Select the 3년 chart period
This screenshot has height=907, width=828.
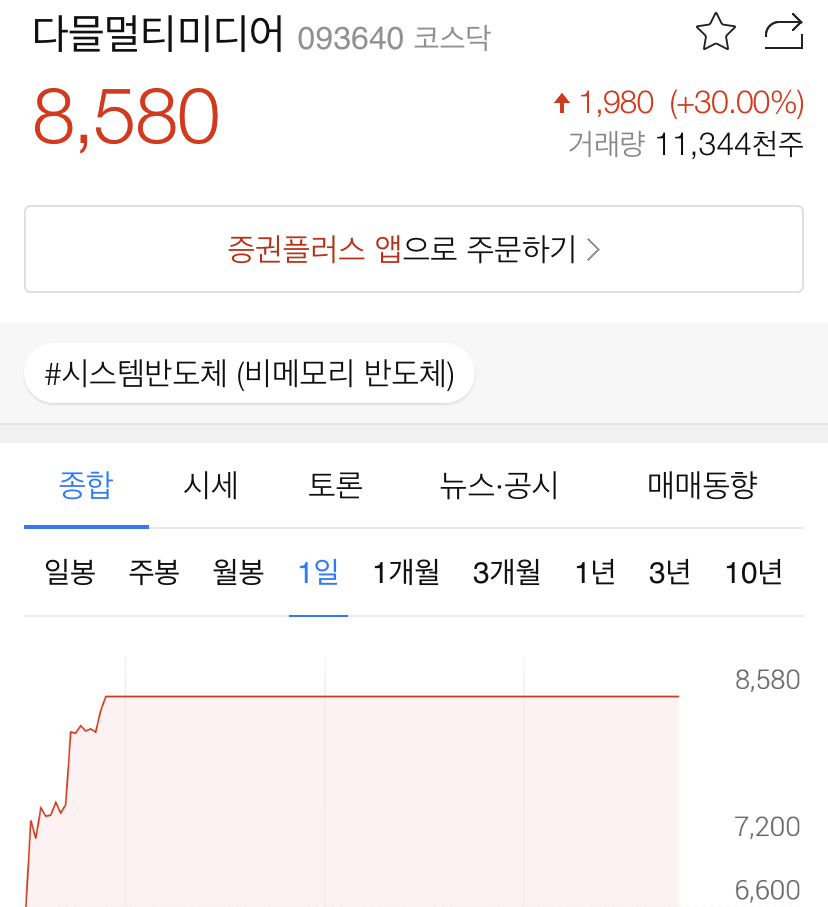(x=669, y=572)
